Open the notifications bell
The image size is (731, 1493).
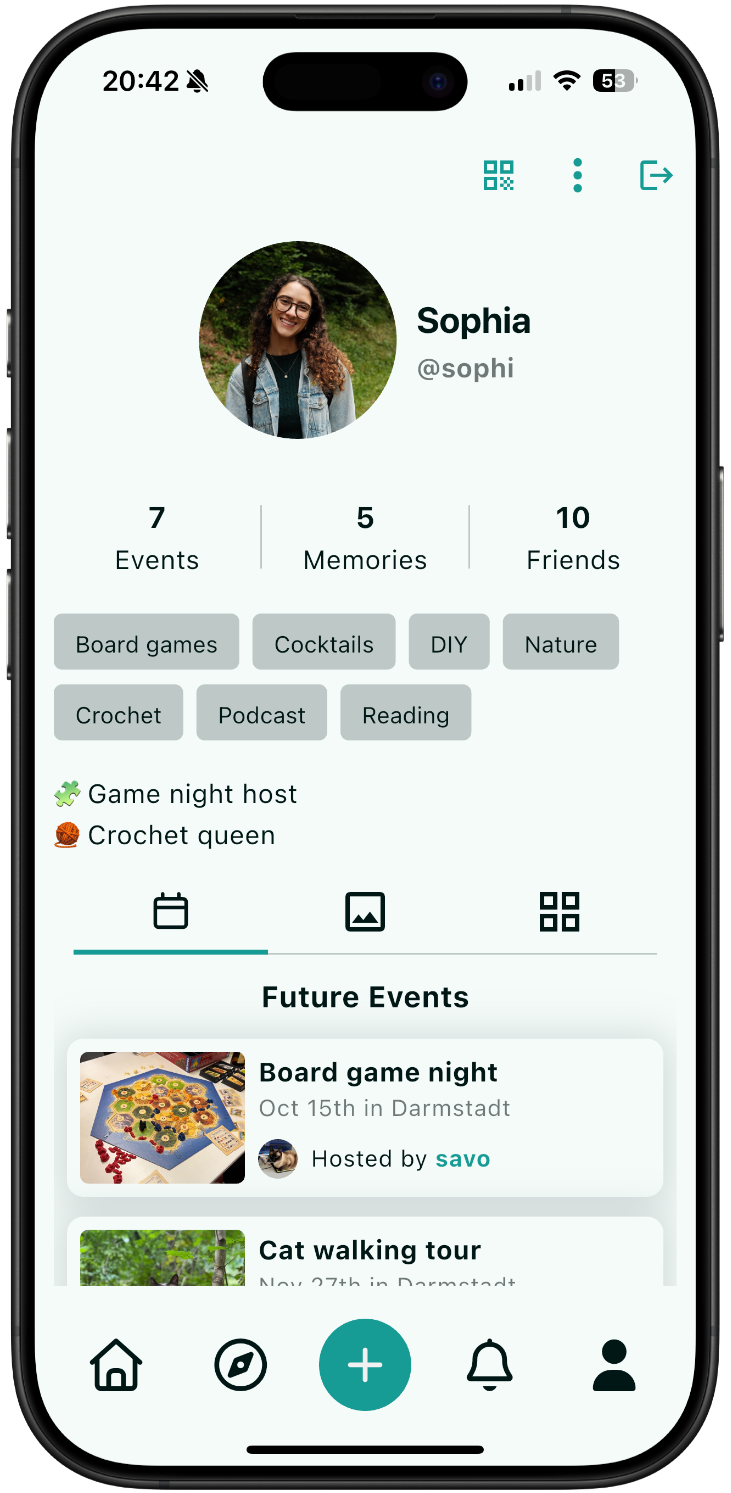point(490,1365)
